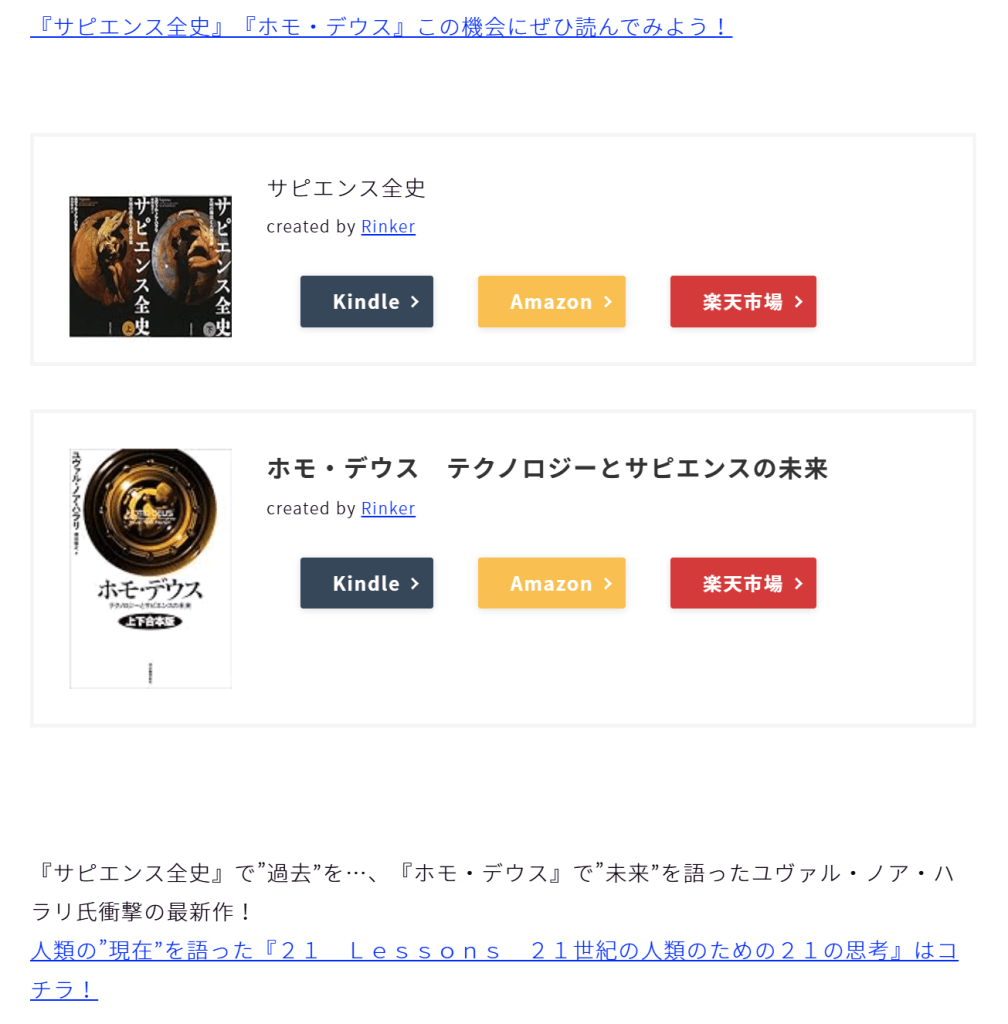Open the link inviting you to read both books
This screenshot has height=1024, width=1008.
[x=381, y=26]
